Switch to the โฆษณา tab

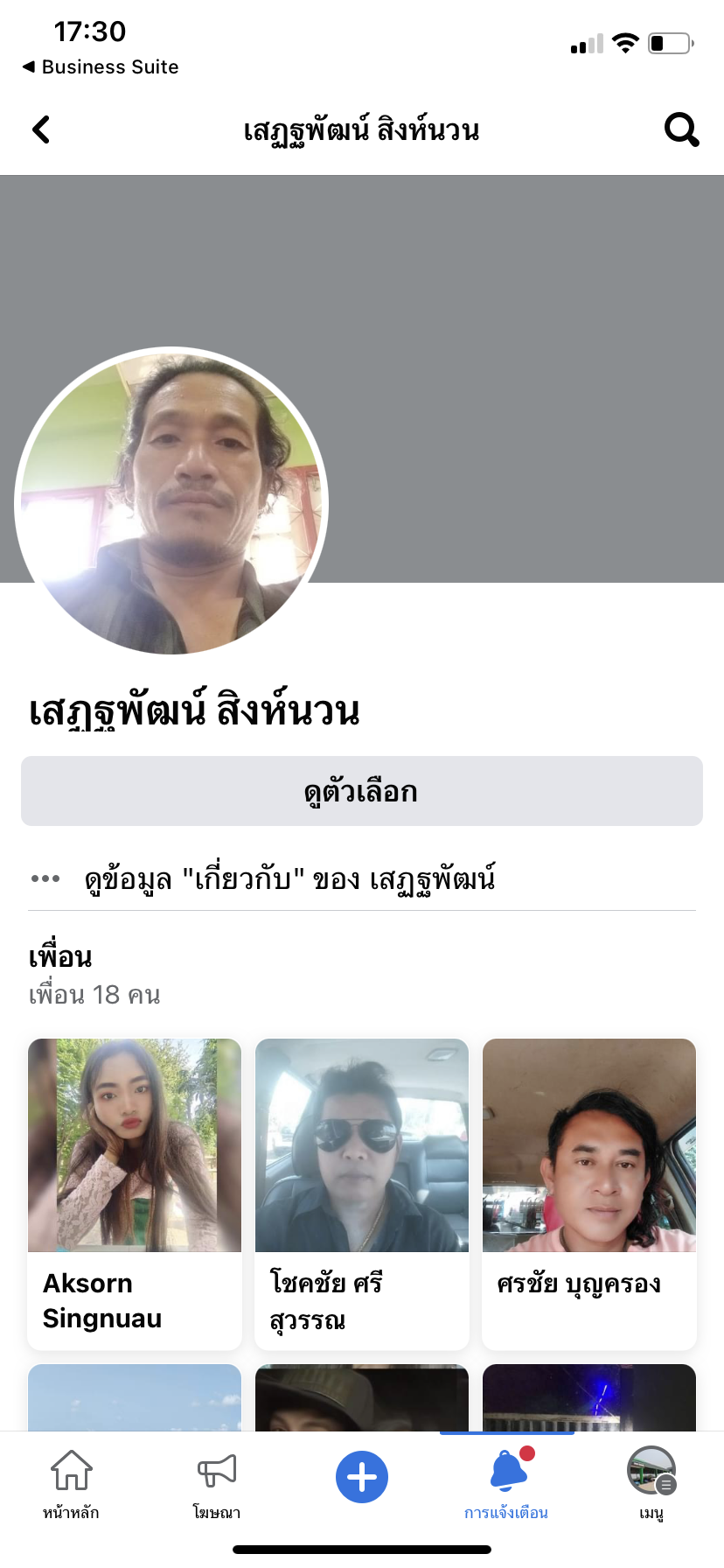216,1482
